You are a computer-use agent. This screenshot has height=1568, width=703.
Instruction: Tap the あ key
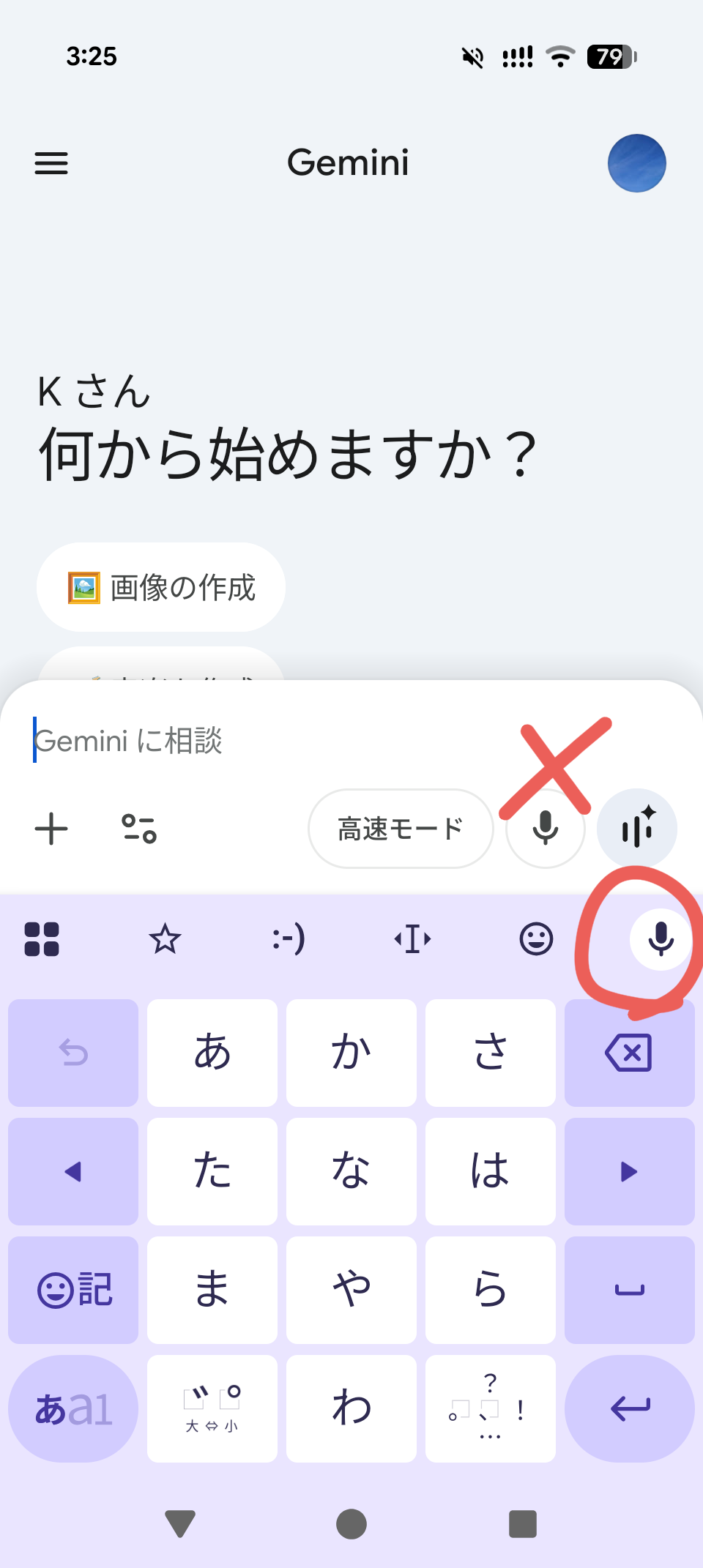click(212, 1053)
